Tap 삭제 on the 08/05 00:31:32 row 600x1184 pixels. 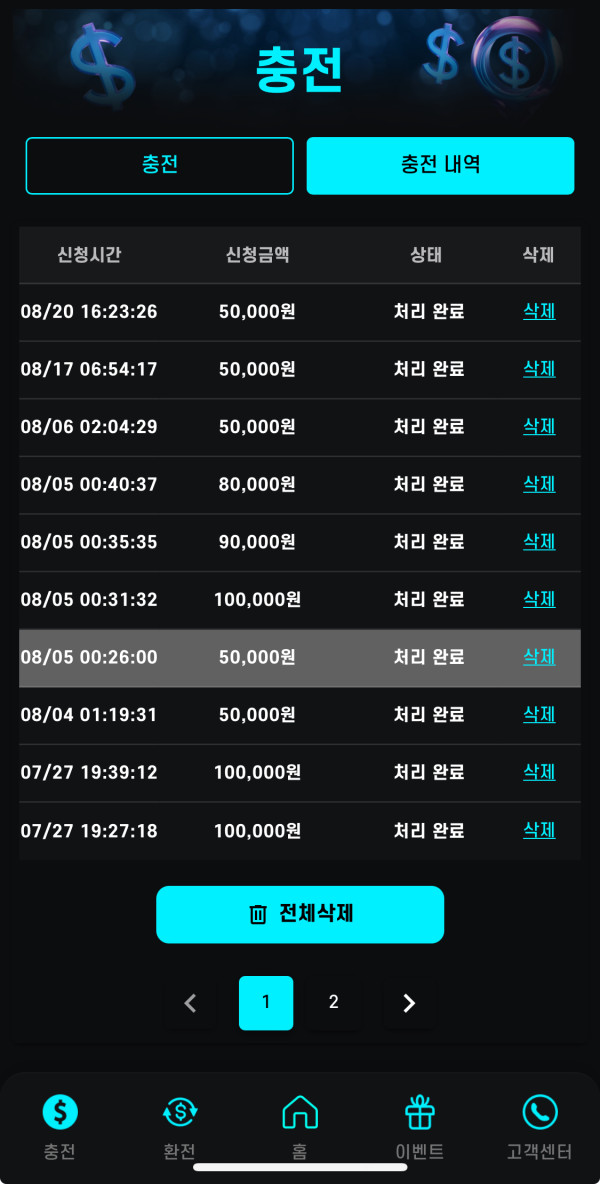coord(540,599)
